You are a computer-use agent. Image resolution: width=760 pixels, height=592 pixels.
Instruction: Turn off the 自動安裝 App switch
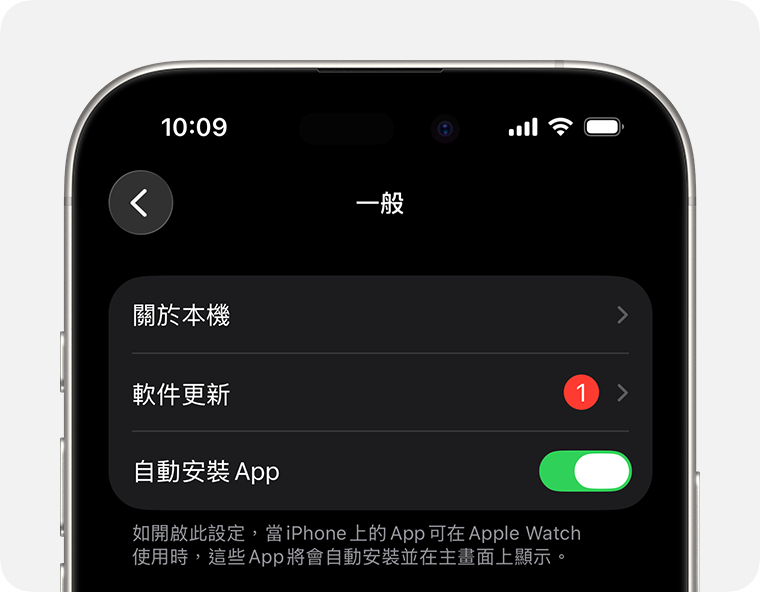(x=585, y=471)
